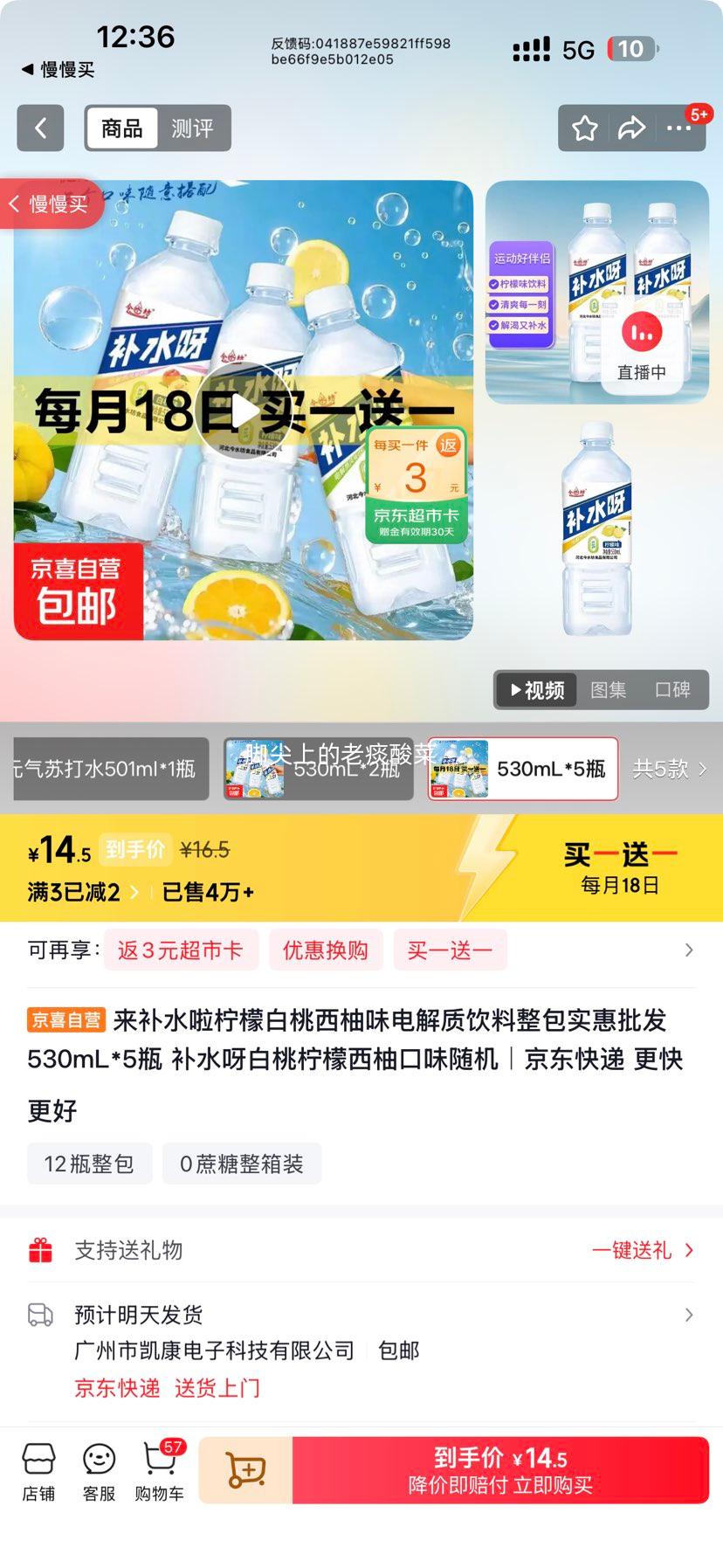
Task: Open the 购物车 shopping cart
Action: [159, 1470]
